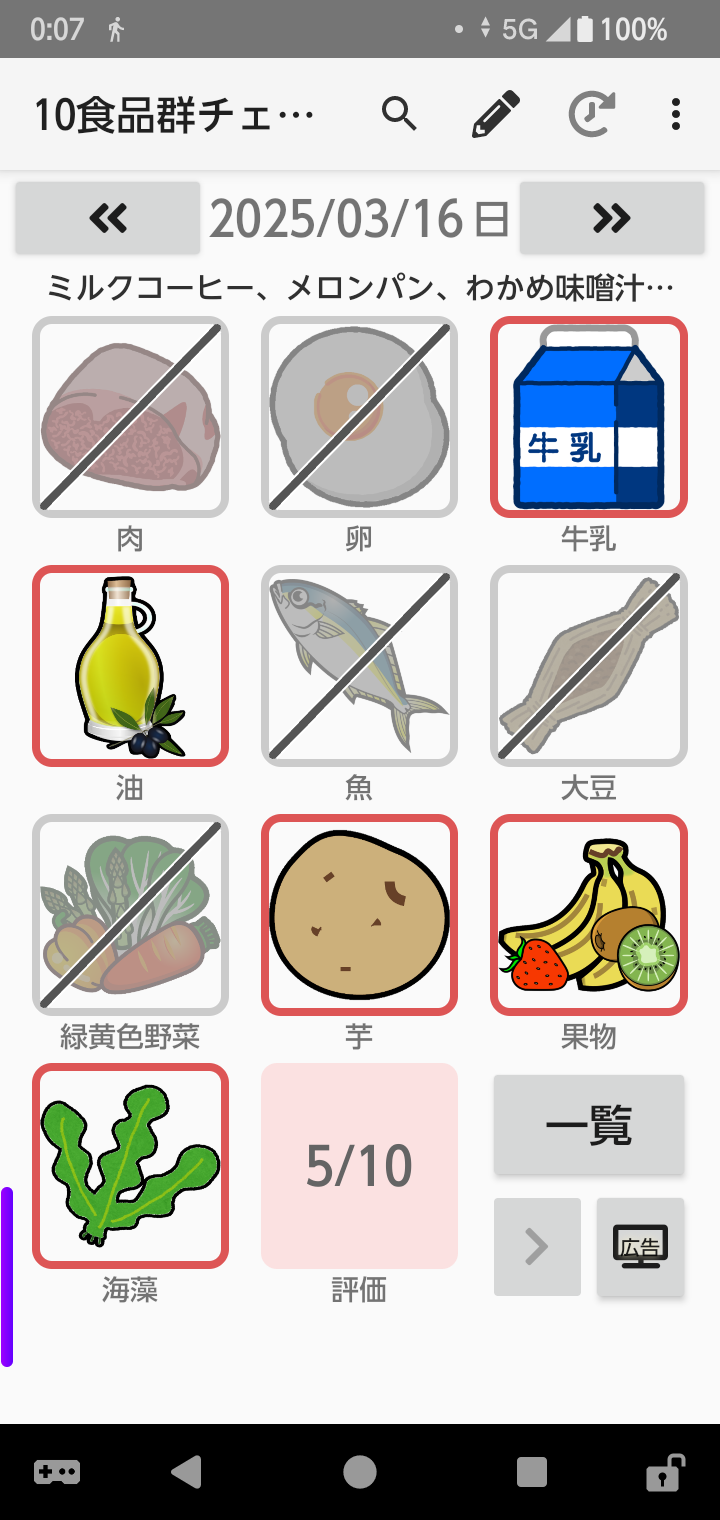720x1520 pixels.
Task: Go back with the system back button
Action: coord(186,1472)
